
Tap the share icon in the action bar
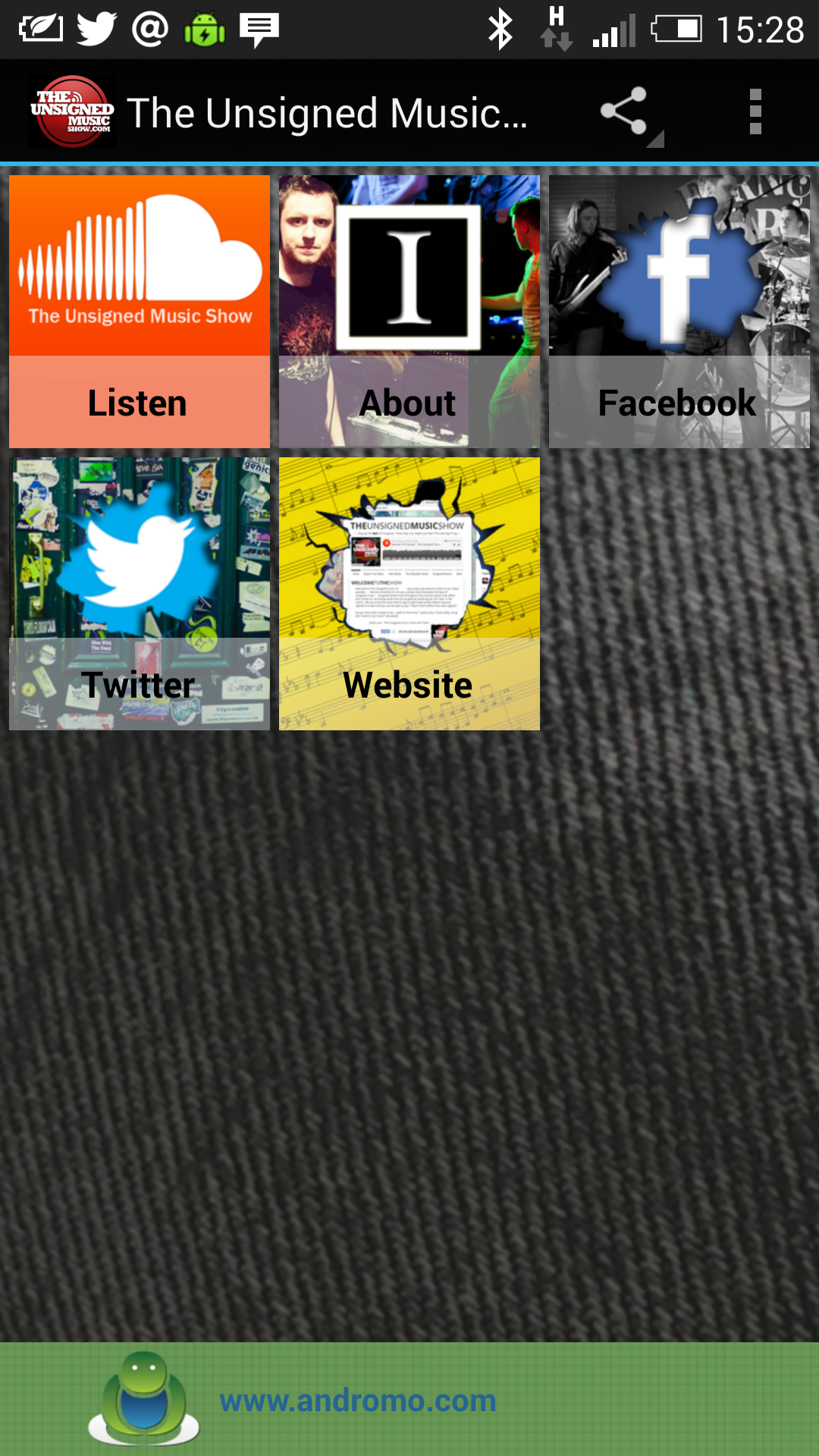click(x=623, y=112)
